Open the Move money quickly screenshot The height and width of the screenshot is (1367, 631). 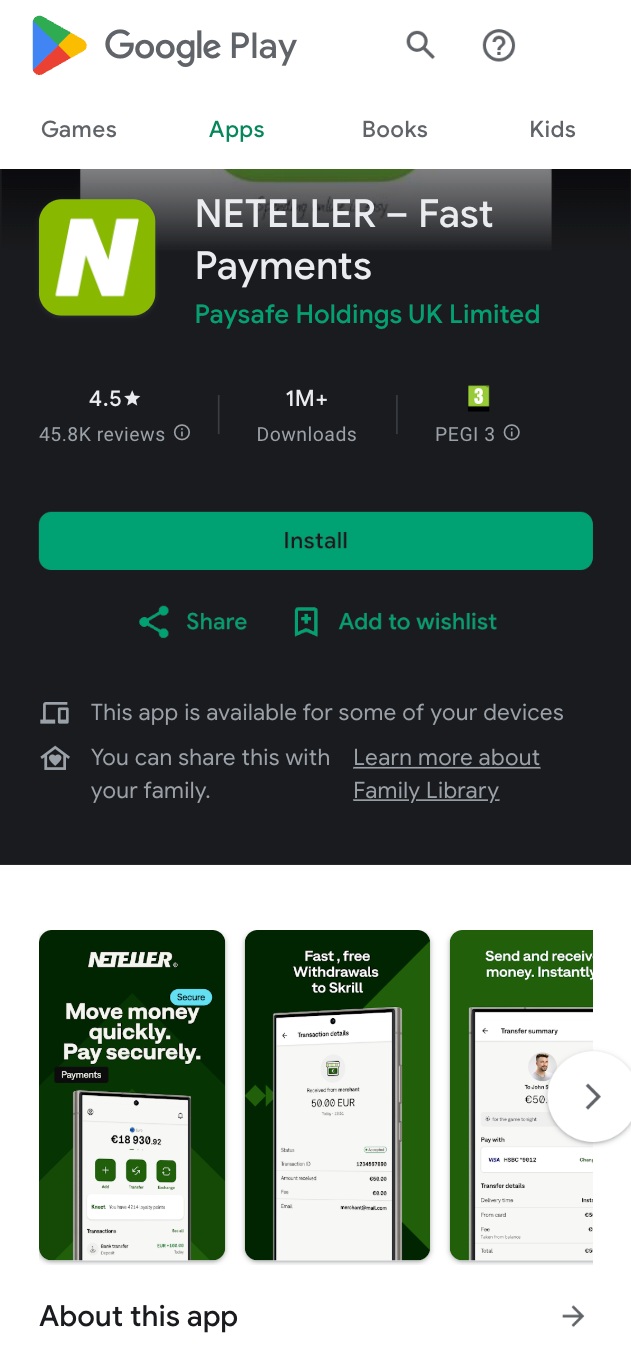pos(132,1095)
